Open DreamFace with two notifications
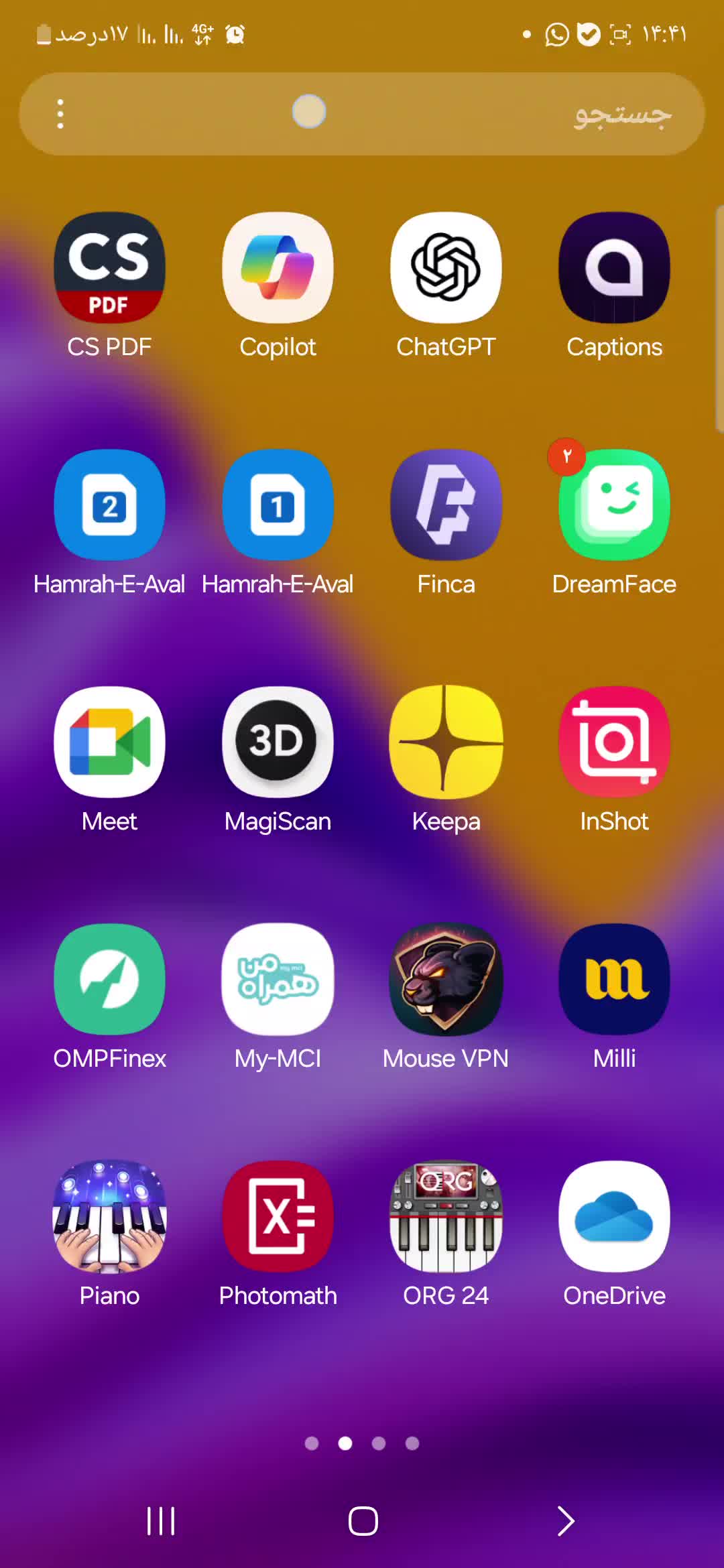Viewport: 724px width, 1568px height. 614,505
